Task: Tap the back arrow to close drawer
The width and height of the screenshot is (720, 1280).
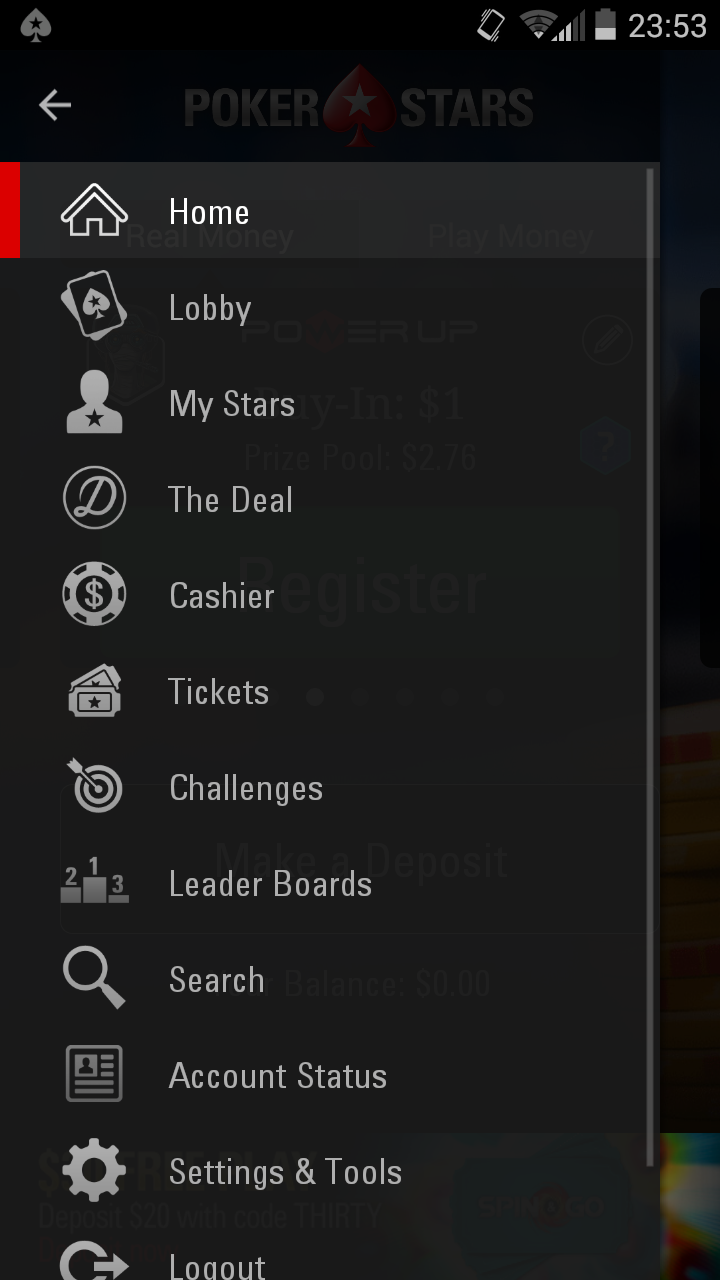Action: pyautogui.click(x=55, y=105)
